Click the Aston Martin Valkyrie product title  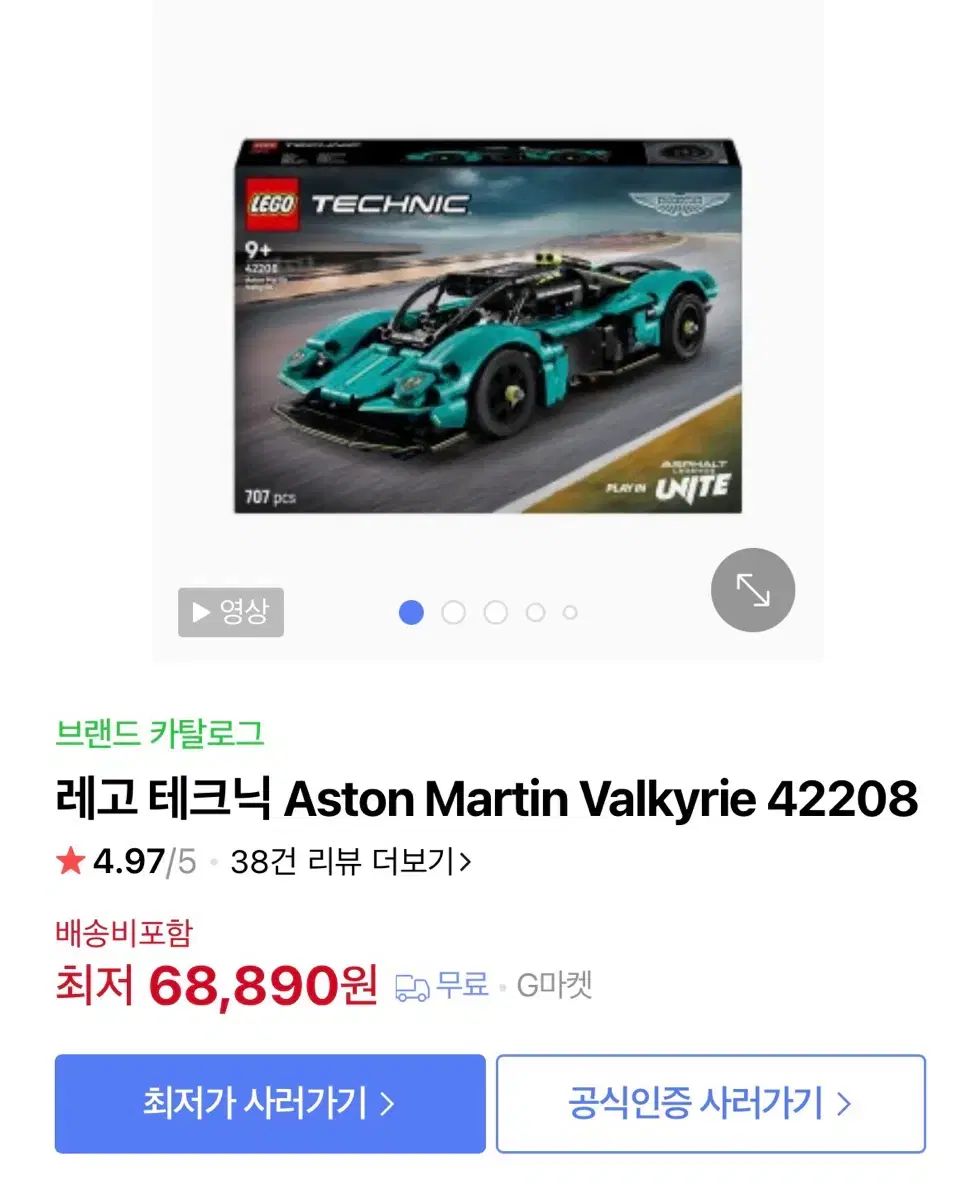(488, 799)
